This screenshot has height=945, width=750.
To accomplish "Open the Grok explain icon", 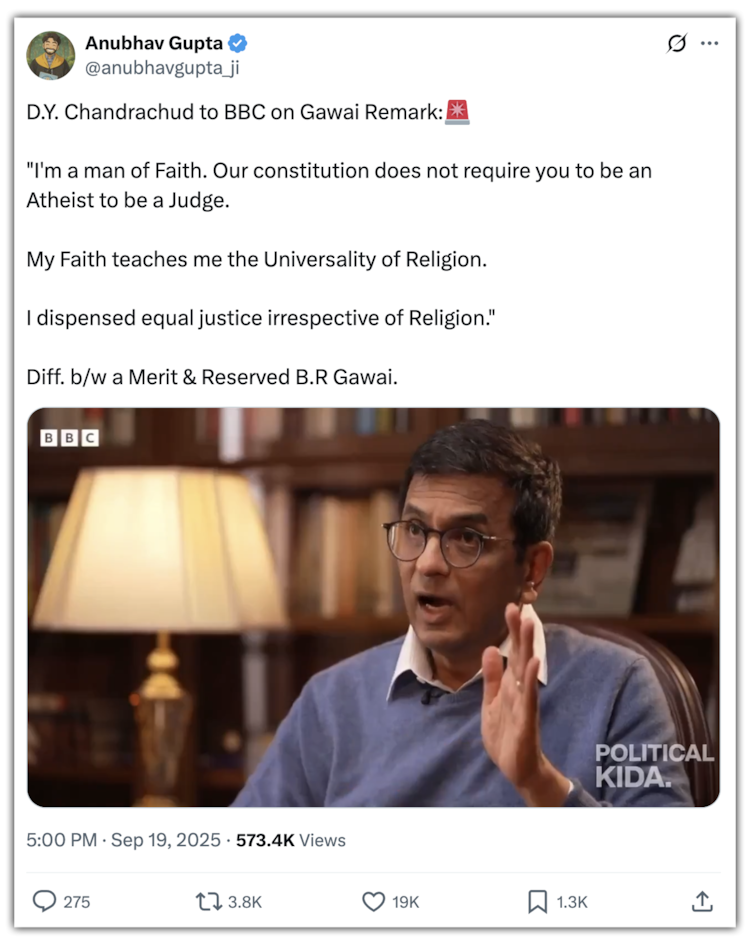I will [x=677, y=43].
